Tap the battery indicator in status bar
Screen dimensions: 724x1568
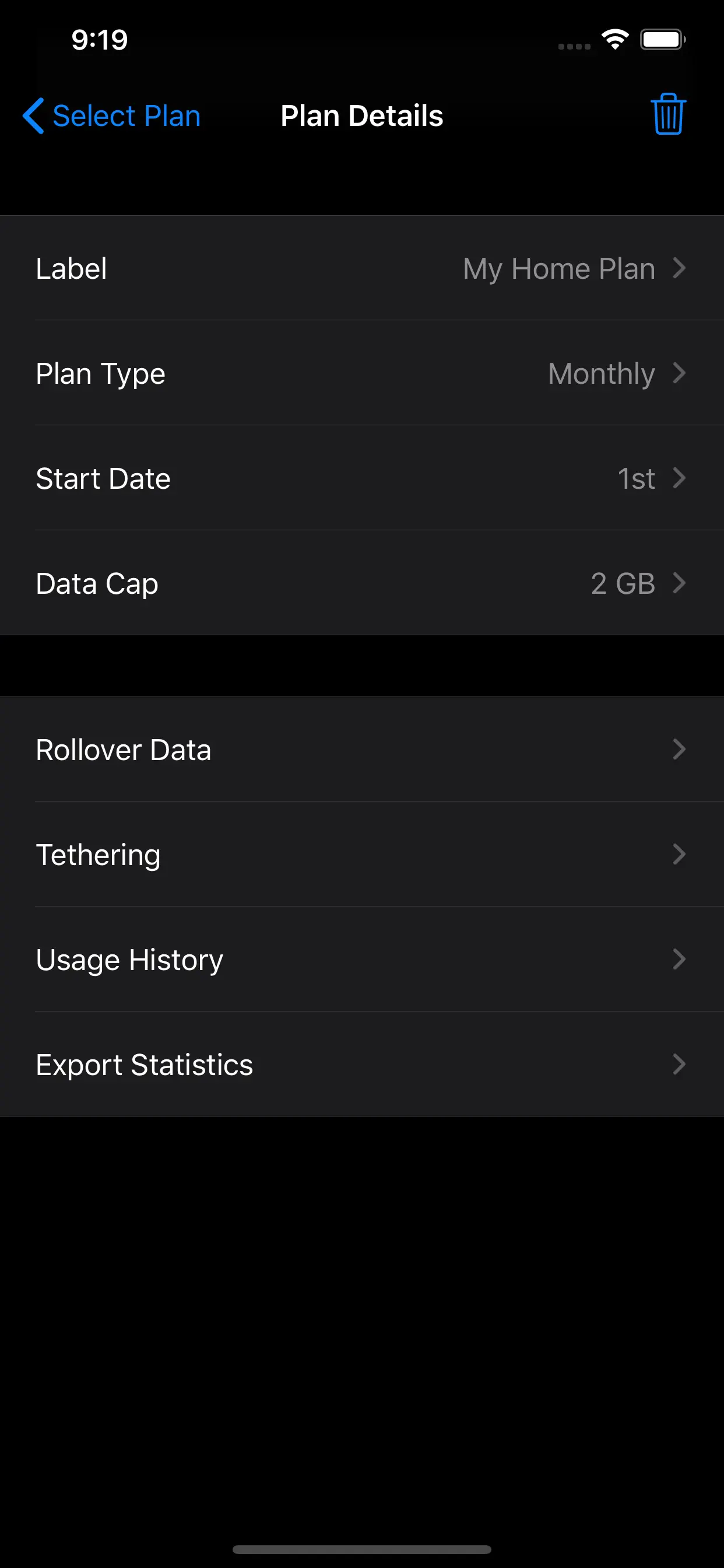[x=663, y=38]
